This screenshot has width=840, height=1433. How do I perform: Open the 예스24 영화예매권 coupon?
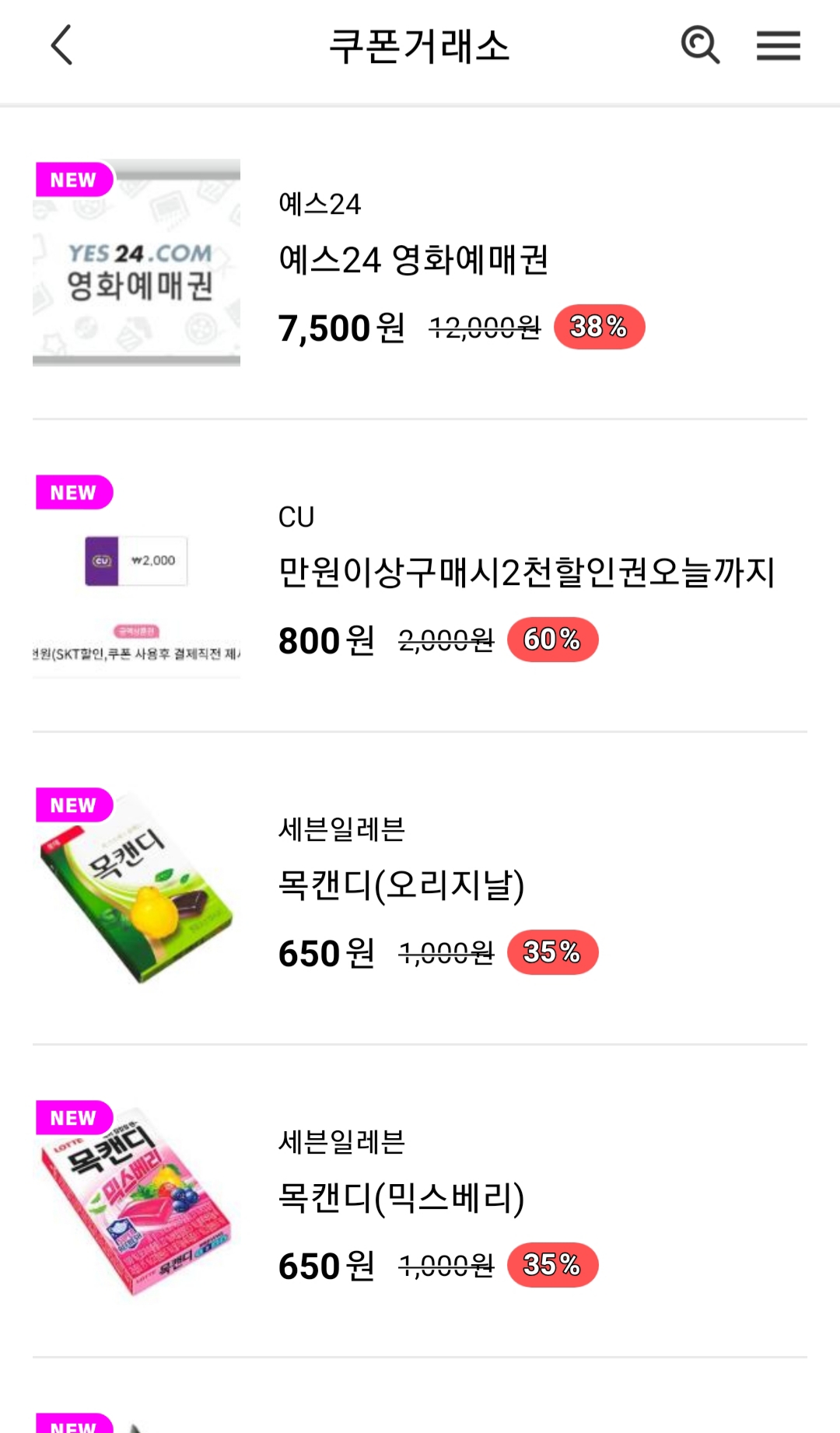pos(420,263)
